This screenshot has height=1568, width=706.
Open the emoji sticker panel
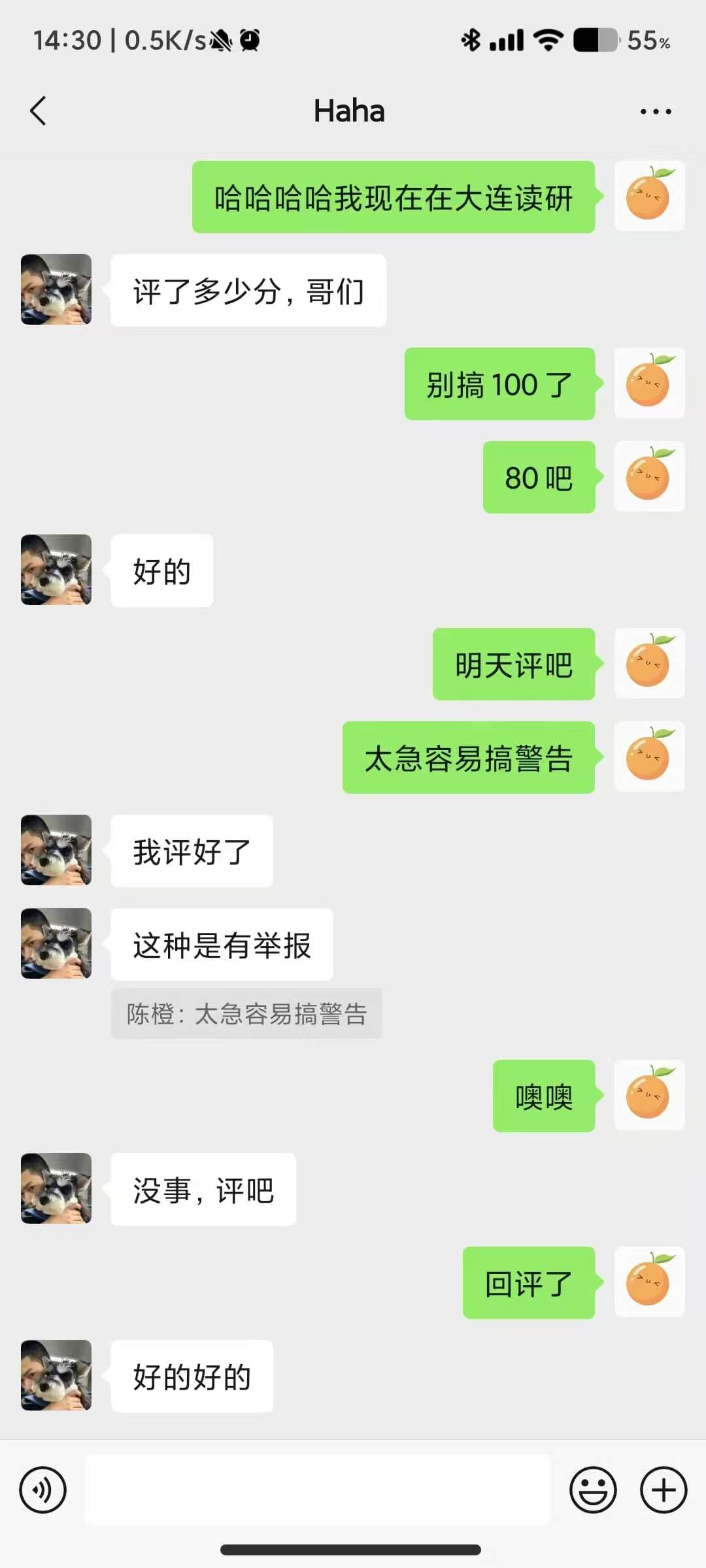(593, 1490)
